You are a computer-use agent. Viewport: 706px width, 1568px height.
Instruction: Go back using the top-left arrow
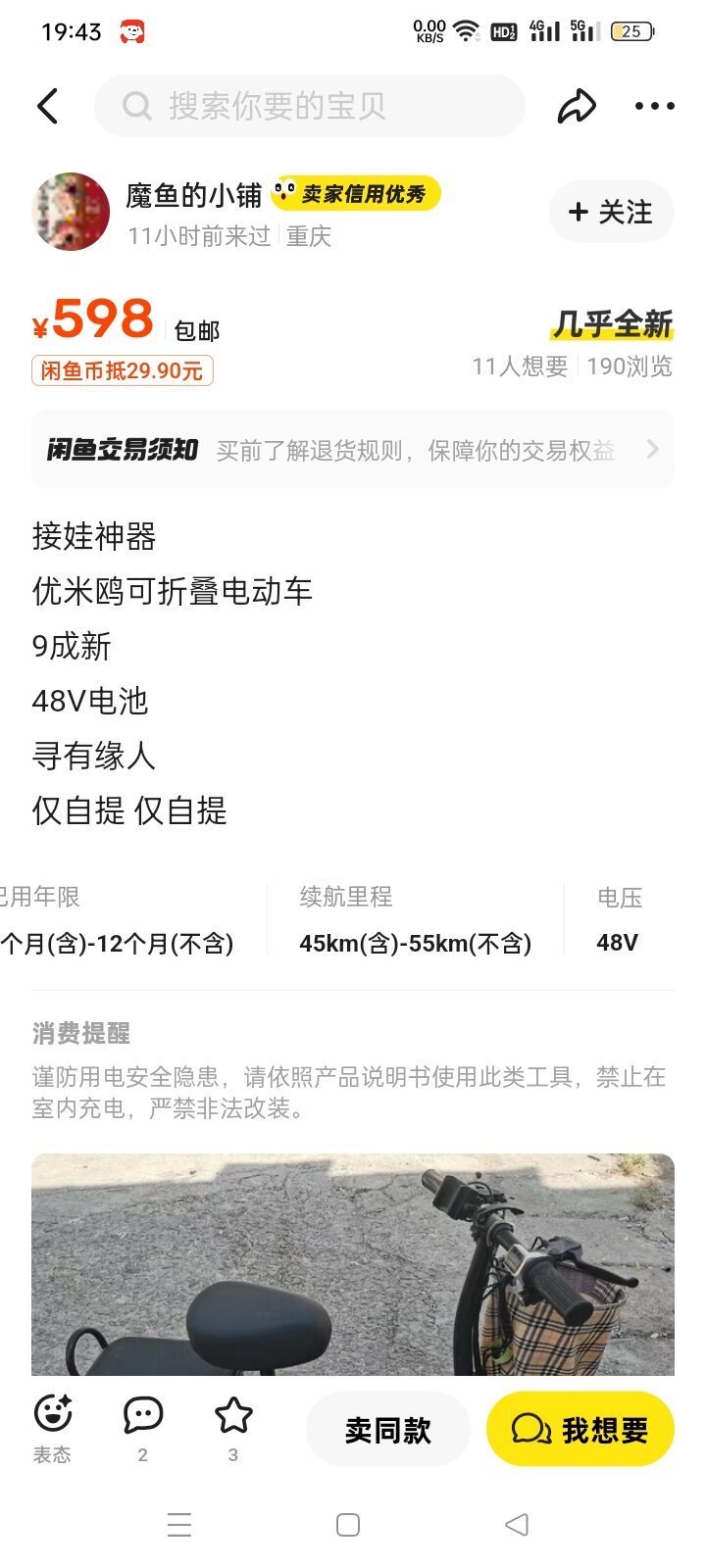pyautogui.click(x=47, y=106)
